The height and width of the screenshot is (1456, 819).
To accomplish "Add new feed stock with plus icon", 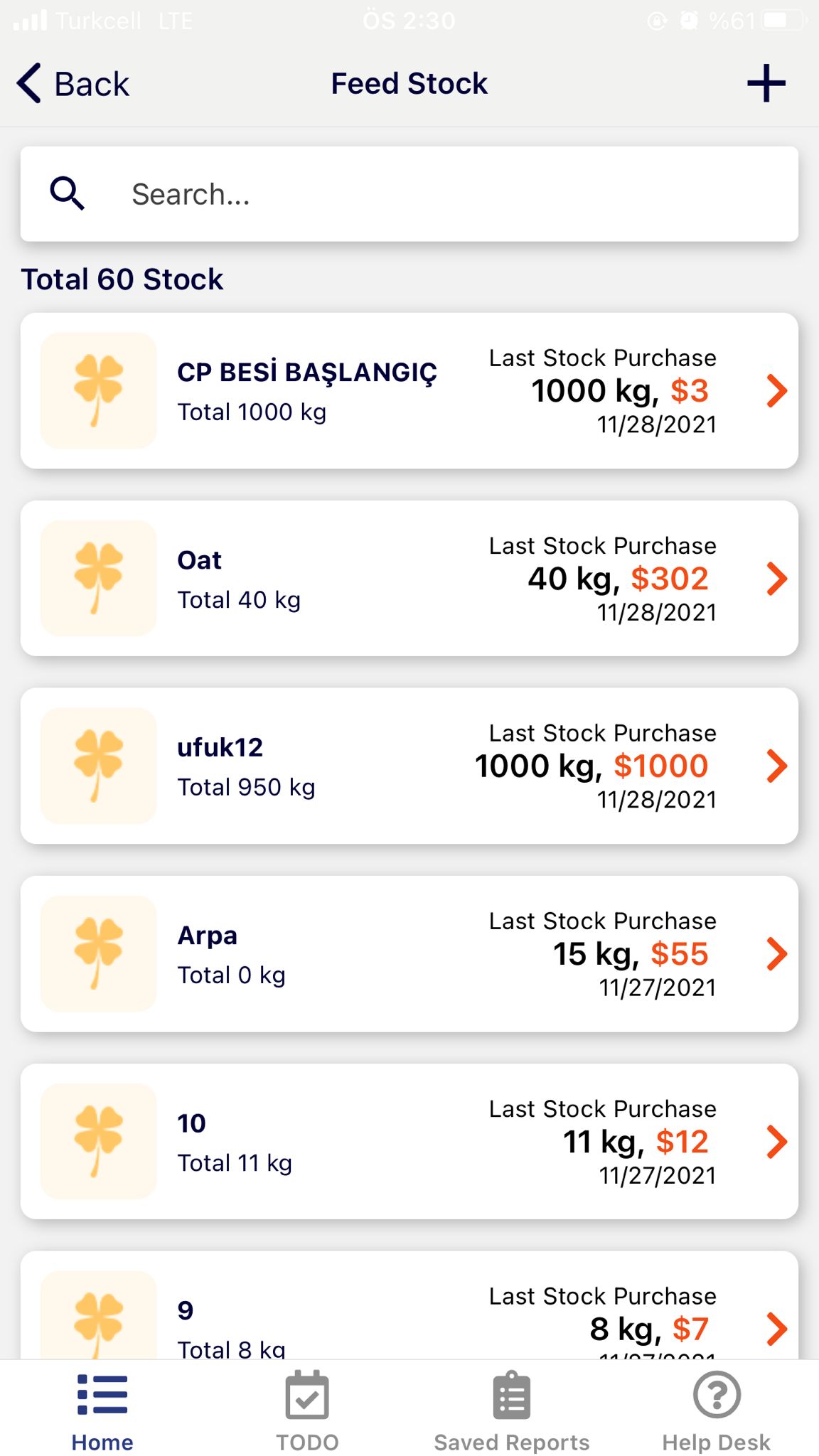I will pyautogui.click(x=766, y=83).
